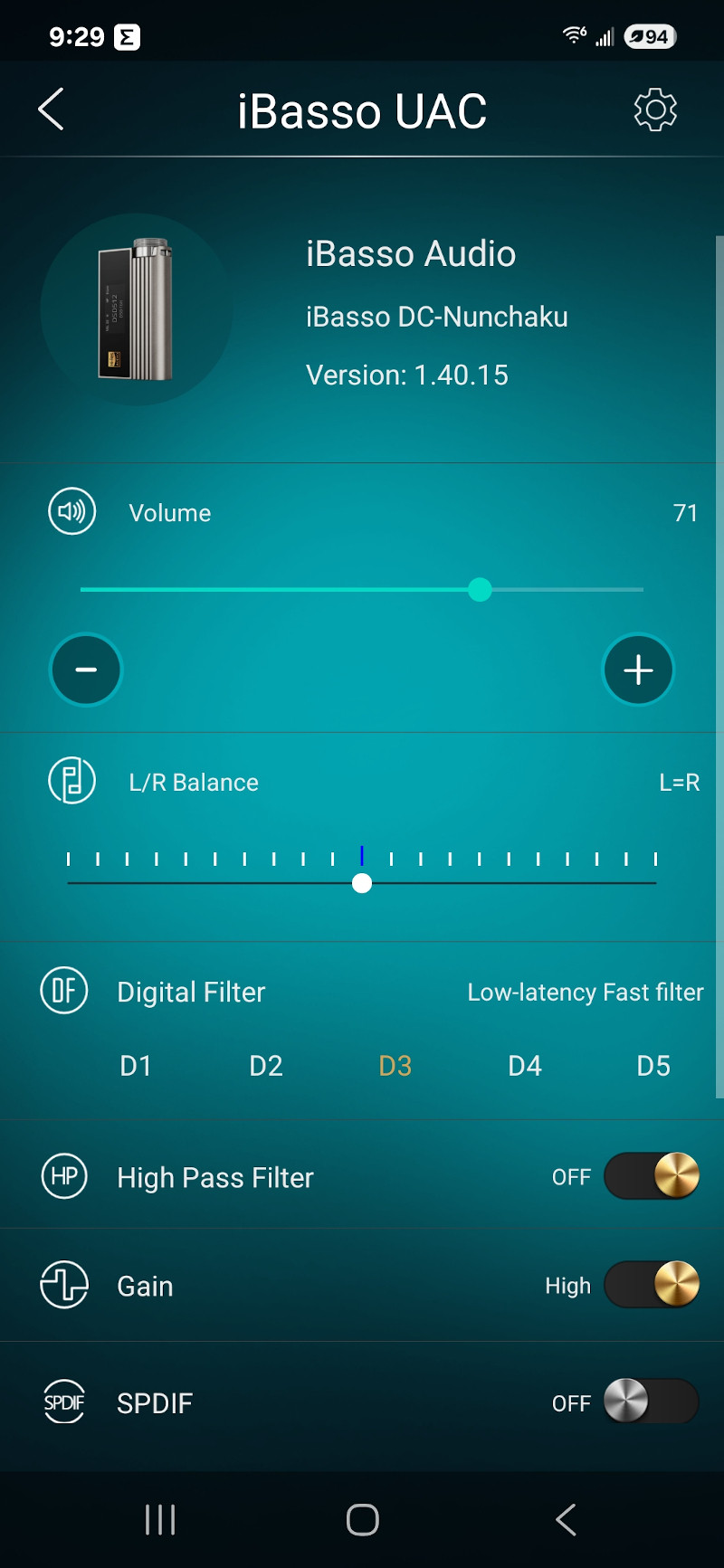
Task: Open the settings gear icon
Action: 655,110
